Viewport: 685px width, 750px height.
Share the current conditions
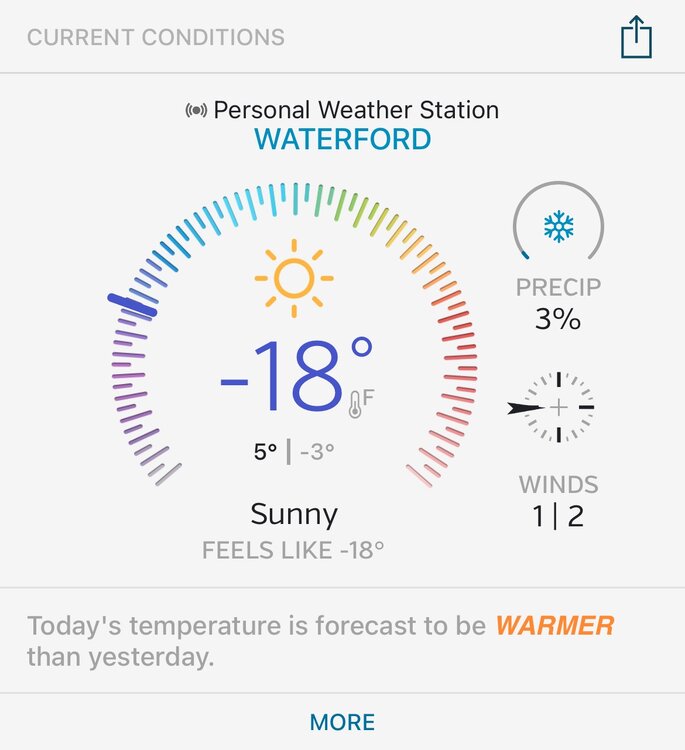(x=636, y=38)
